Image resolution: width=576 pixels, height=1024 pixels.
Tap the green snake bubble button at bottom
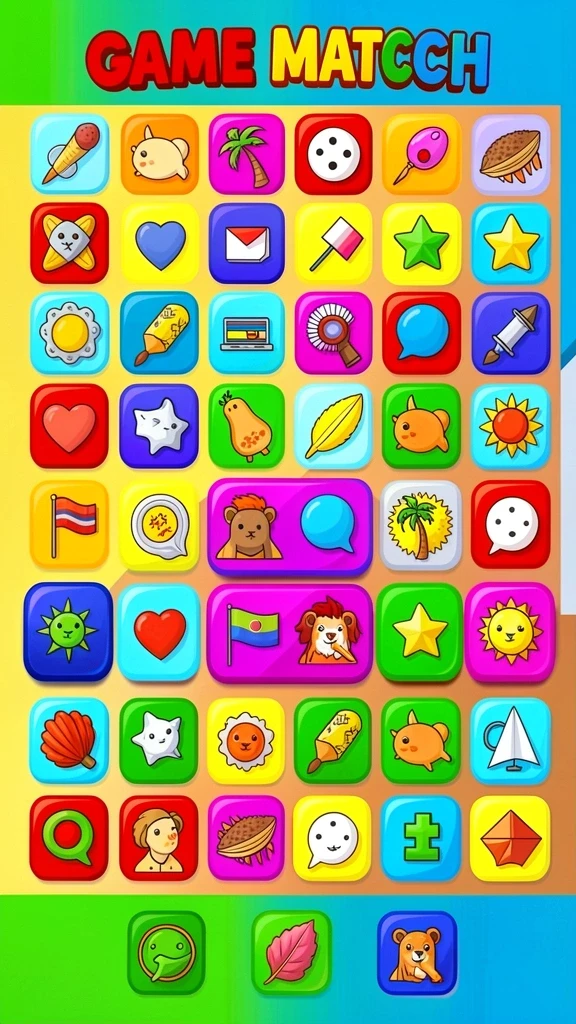tap(167, 952)
